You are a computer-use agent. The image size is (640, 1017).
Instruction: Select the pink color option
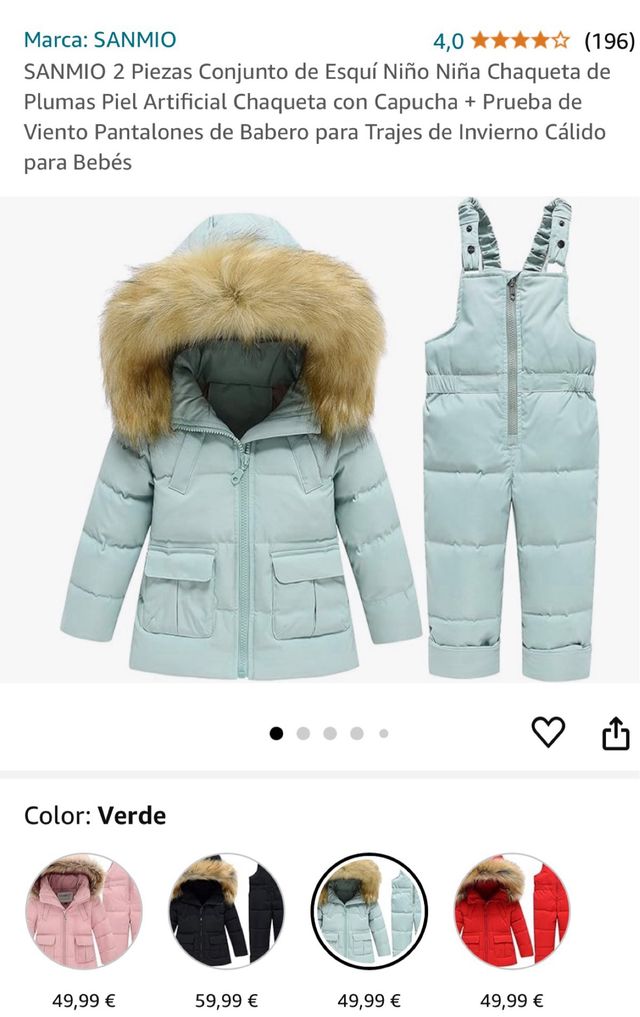click(x=84, y=911)
